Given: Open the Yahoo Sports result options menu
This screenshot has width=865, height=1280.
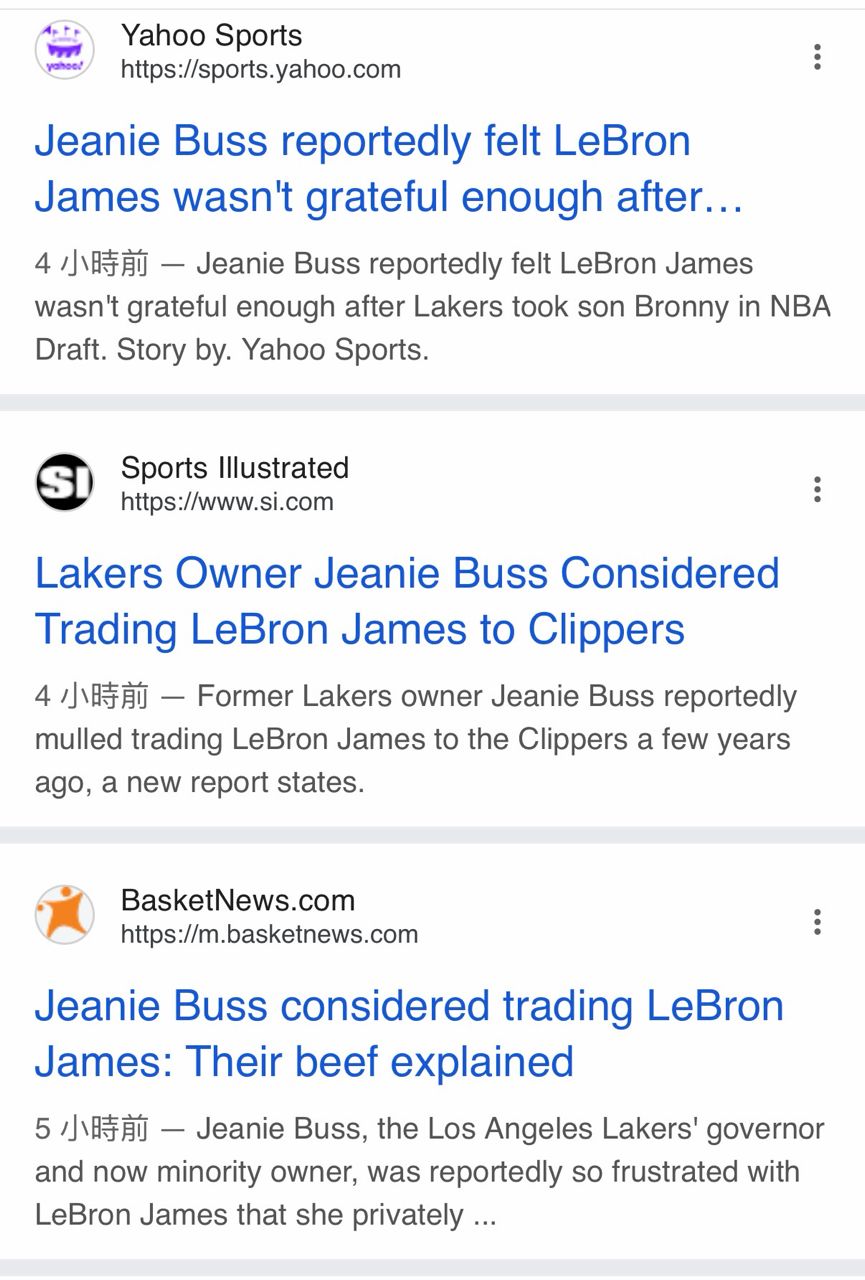Looking at the screenshot, I should (x=817, y=57).
